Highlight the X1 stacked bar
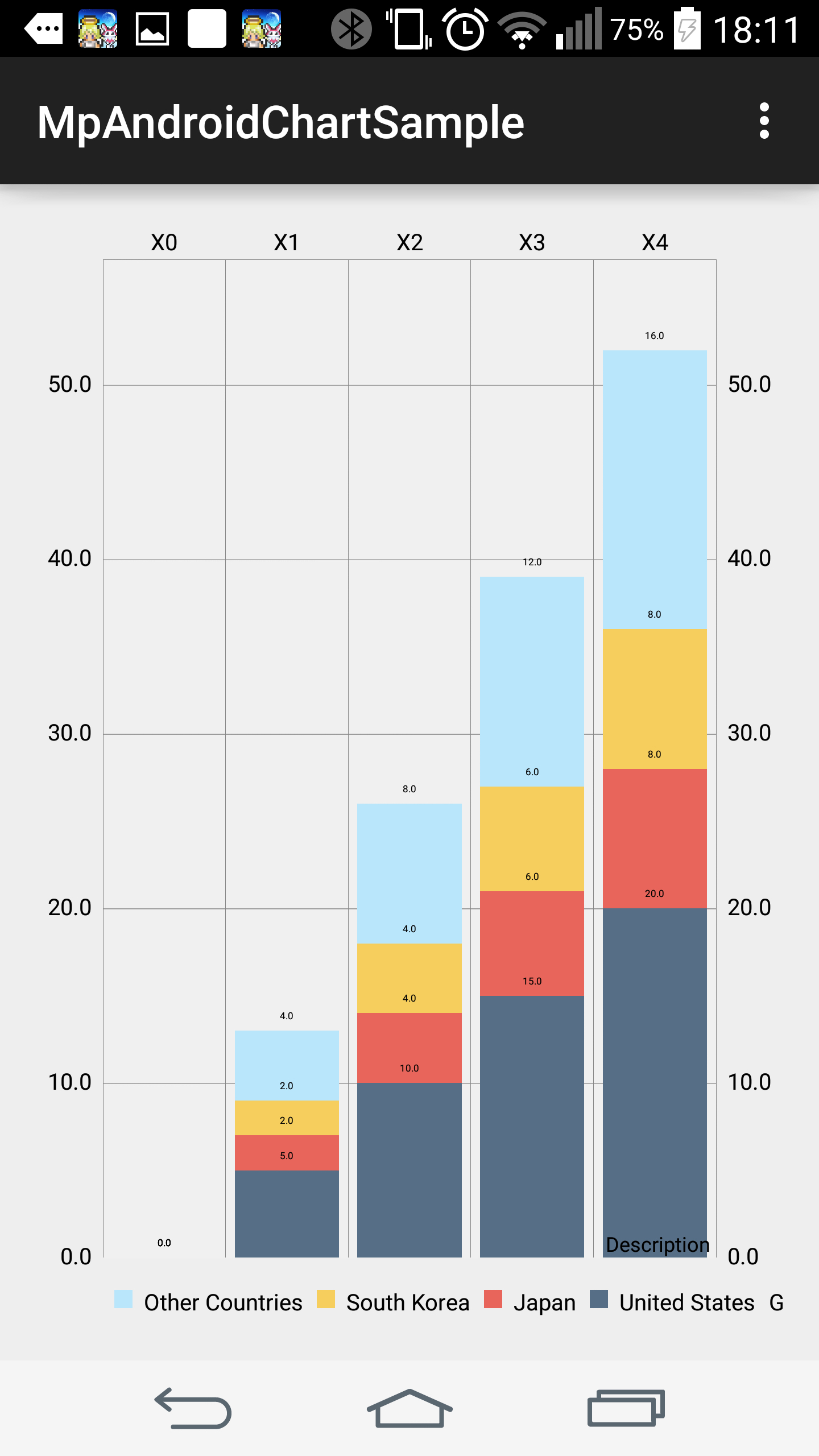Viewport: 819px width, 1456px height. [287, 1143]
